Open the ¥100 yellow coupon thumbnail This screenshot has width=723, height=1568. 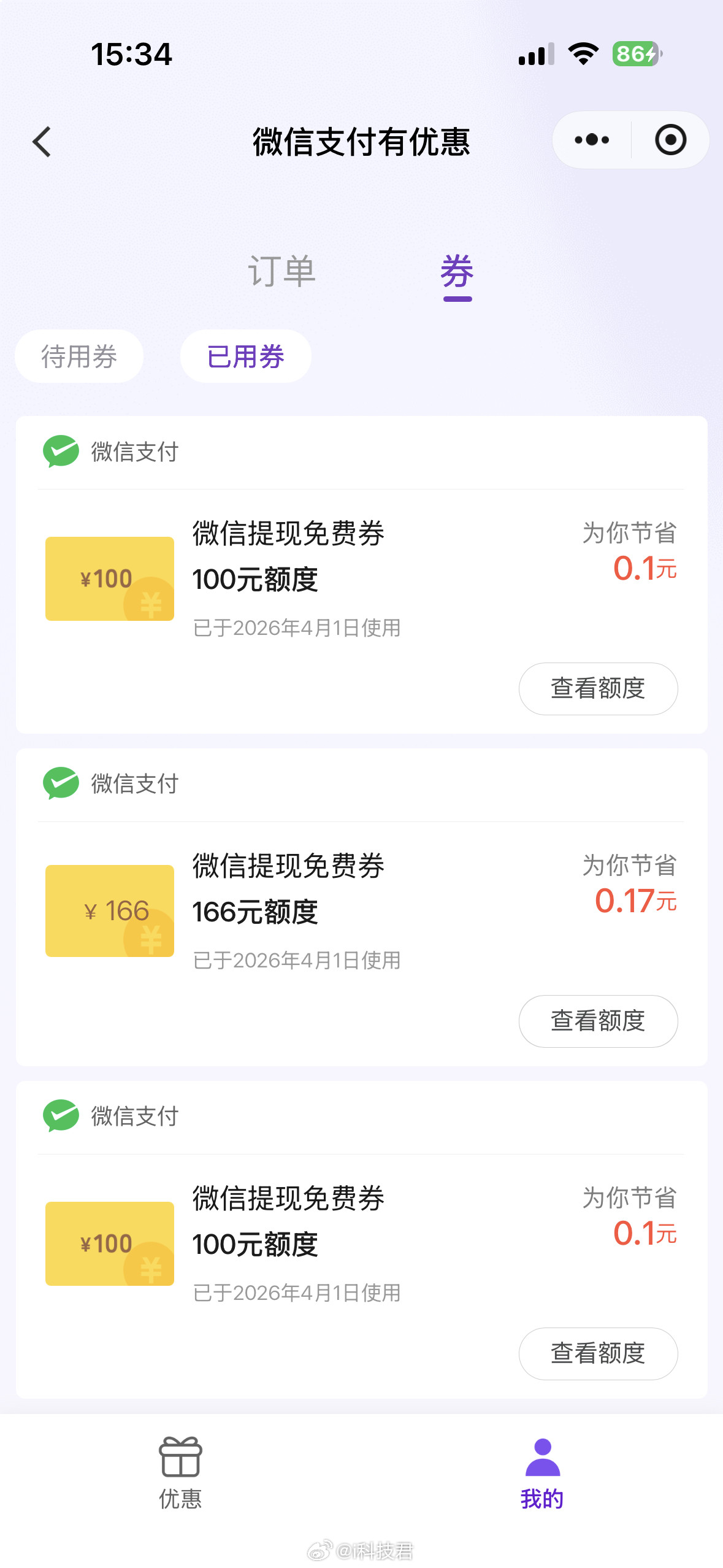click(x=109, y=578)
